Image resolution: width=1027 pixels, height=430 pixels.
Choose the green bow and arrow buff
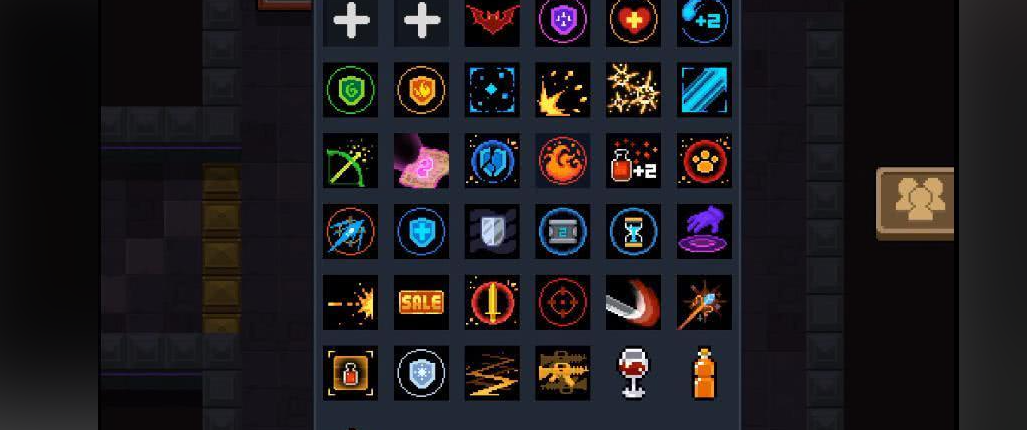(x=350, y=161)
